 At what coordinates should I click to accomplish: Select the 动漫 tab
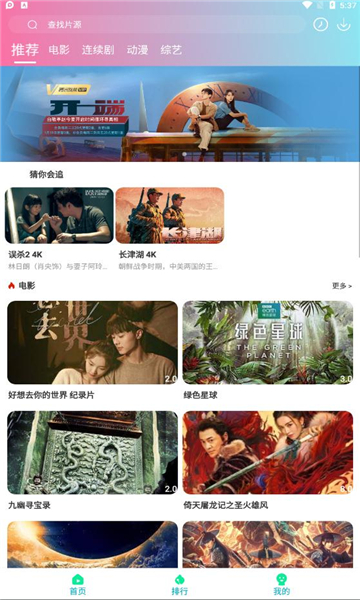point(137,50)
